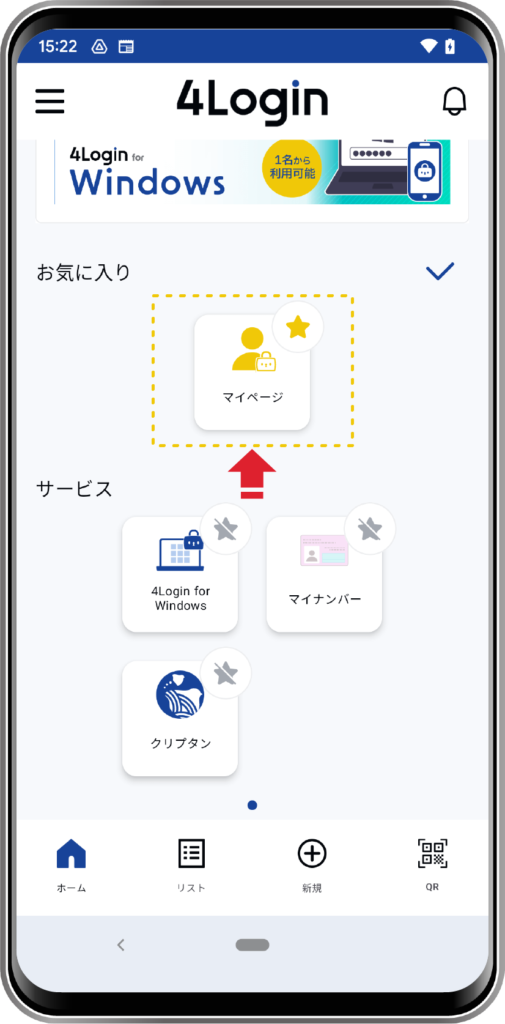Confirm favorites with the checkmark
Image resolution: width=505 pixels, height=1024 pixels.
coord(440,271)
